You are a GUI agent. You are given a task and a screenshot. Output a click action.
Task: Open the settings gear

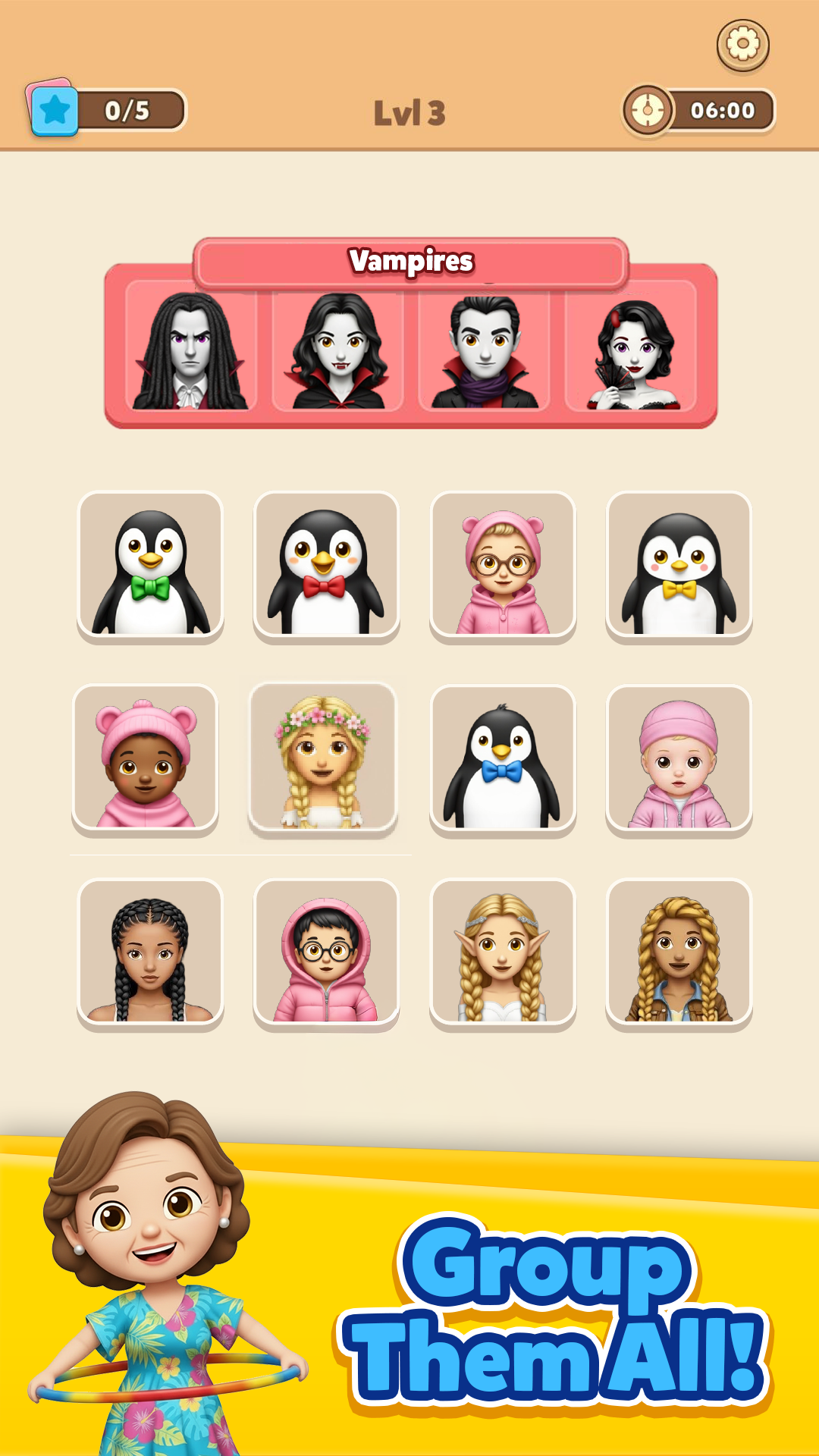(742, 45)
